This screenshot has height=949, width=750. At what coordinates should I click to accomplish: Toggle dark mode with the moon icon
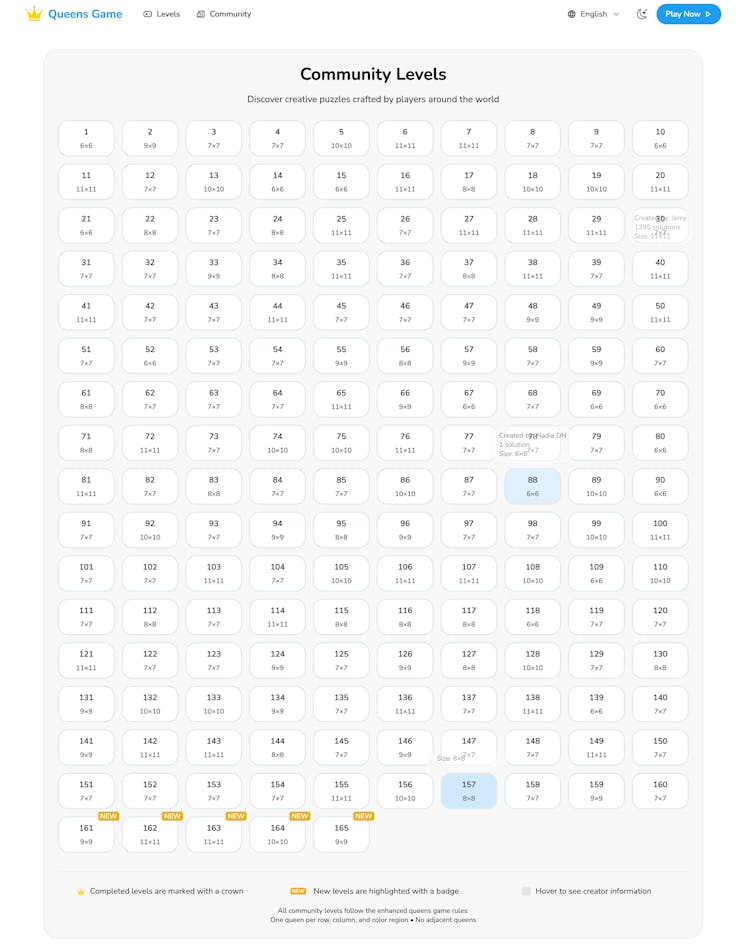point(642,14)
